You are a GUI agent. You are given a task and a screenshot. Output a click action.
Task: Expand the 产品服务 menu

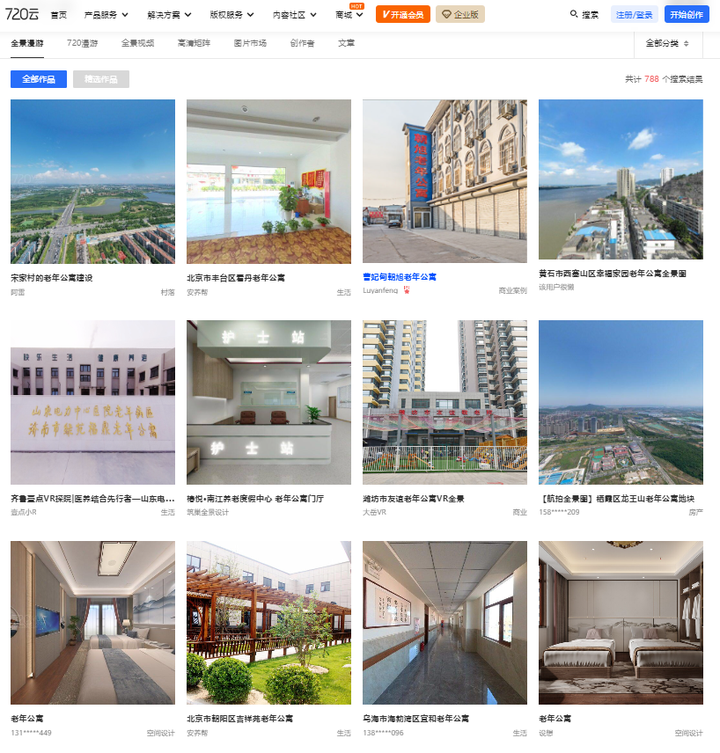pos(106,15)
